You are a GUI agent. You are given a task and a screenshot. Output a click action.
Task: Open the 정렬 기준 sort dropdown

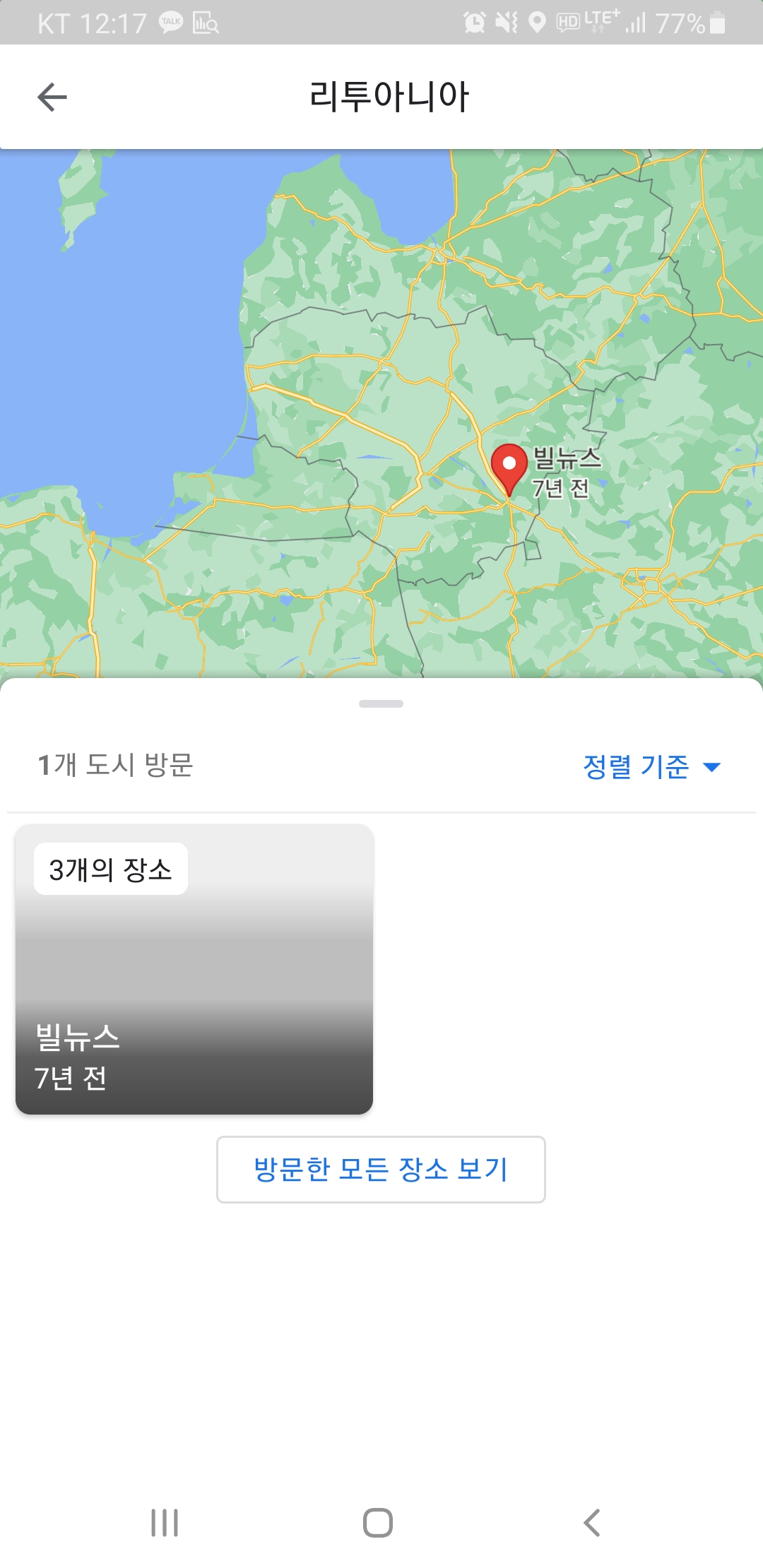(x=651, y=766)
